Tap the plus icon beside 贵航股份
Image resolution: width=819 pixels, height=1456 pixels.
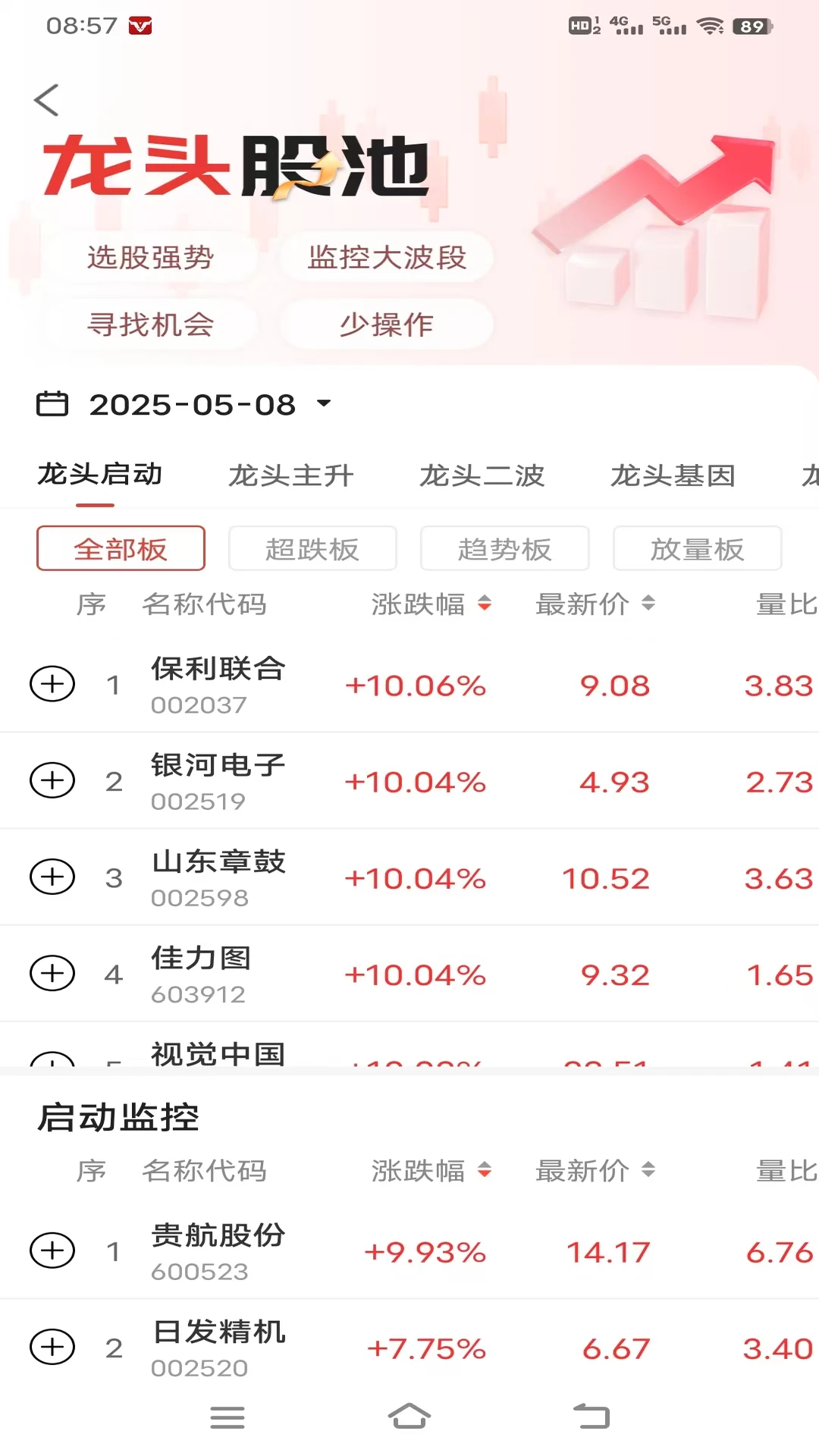(52, 1251)
